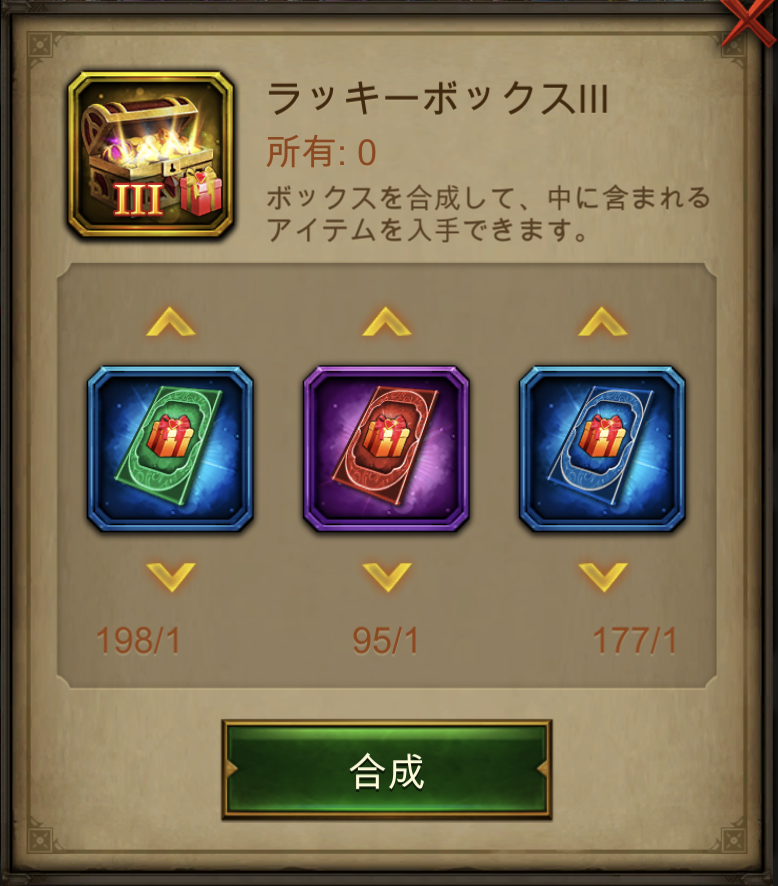
Task: Tap down arrow below blue card
Action: [603, 577]
